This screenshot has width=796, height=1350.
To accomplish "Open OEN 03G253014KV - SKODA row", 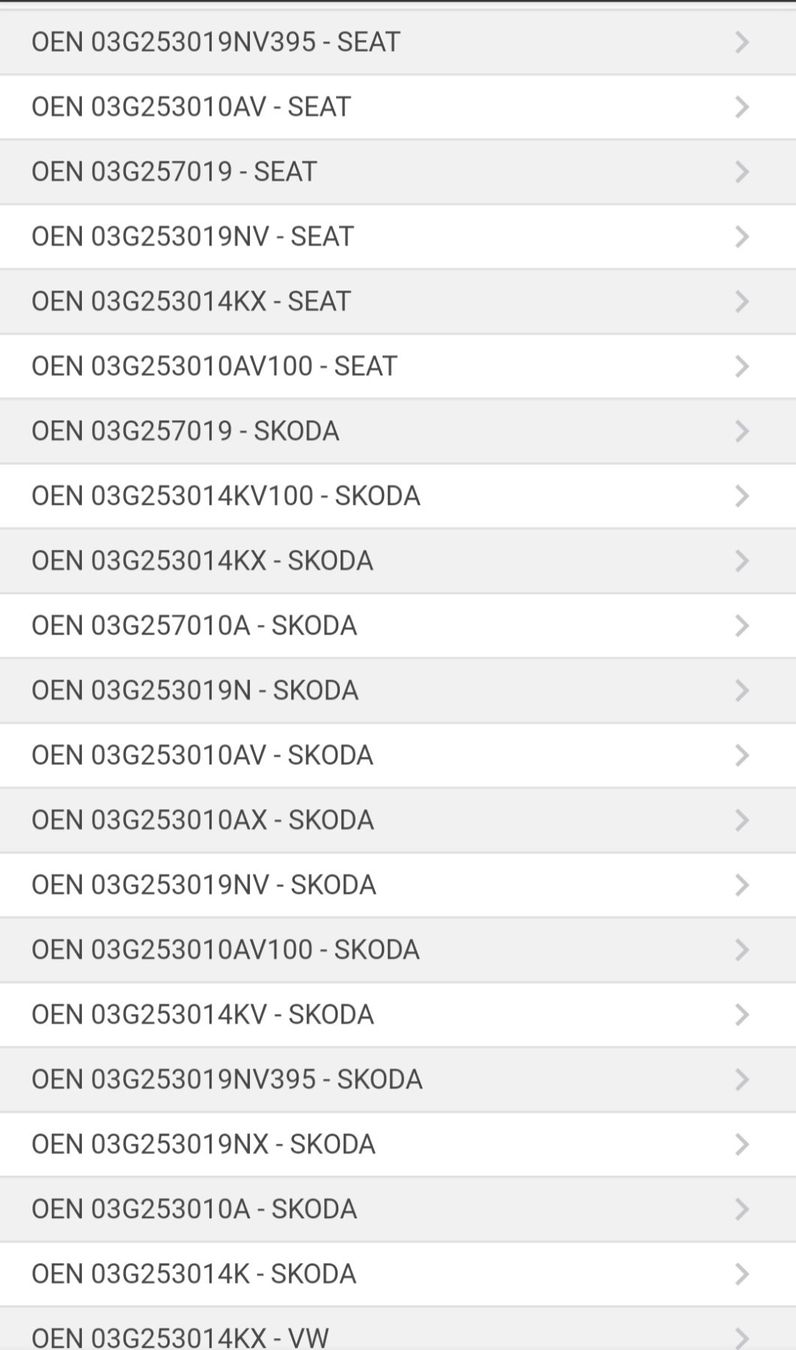I will (x=398, y=1014).
